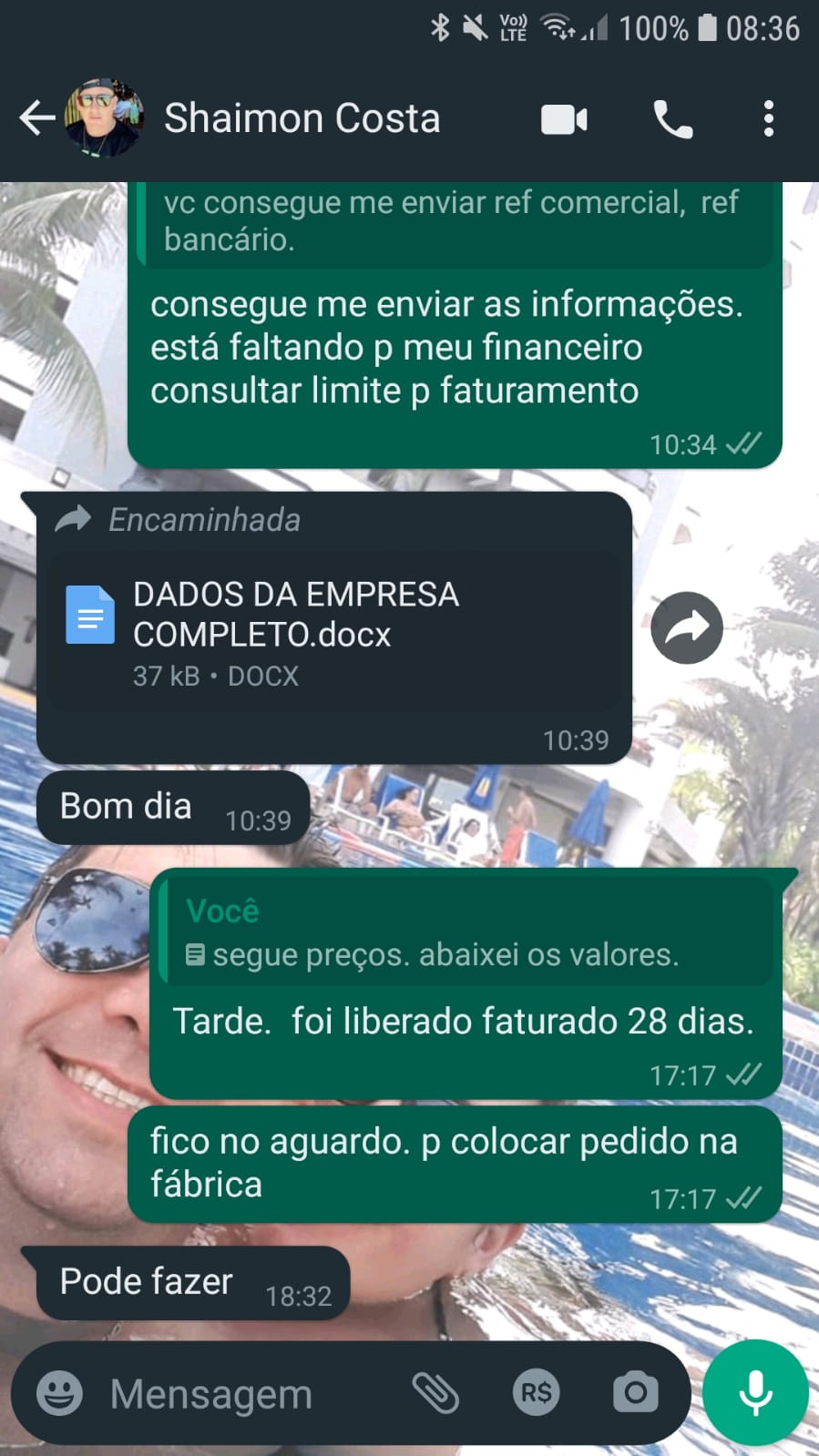Open Shaimon Costa's contact info
819x1456 pixels.
tap(301, 118)
